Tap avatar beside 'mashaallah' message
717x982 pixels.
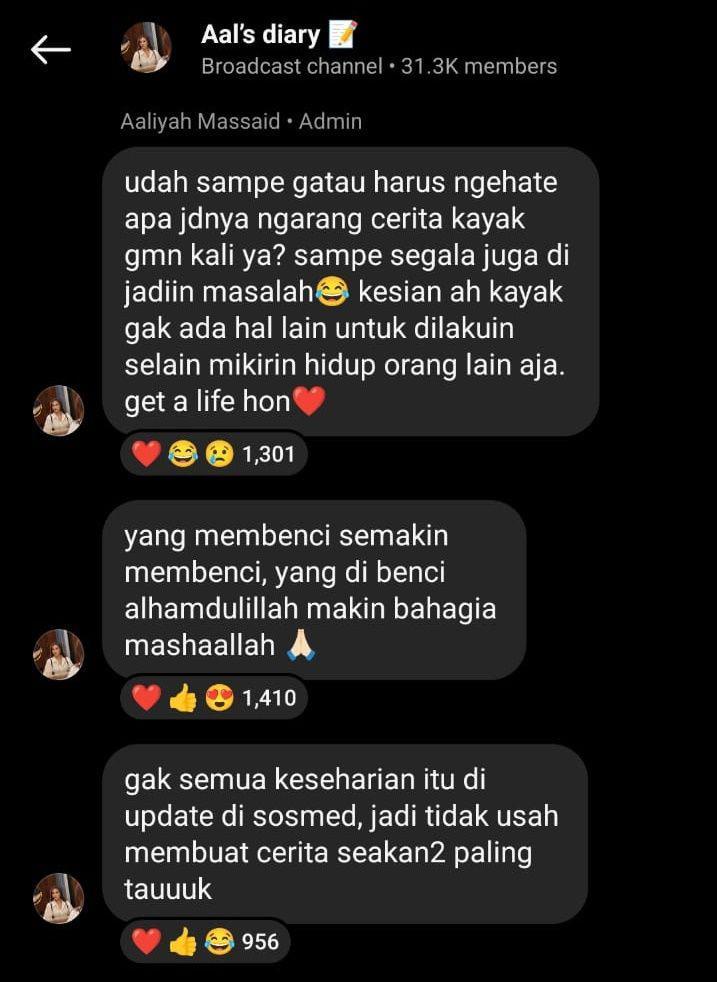coord(59,654)
